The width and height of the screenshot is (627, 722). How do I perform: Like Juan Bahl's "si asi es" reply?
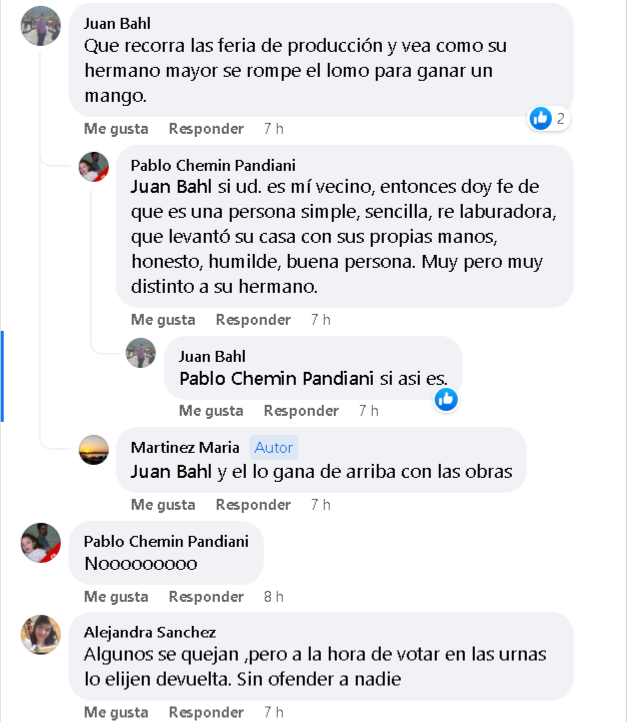pos(210,411)
